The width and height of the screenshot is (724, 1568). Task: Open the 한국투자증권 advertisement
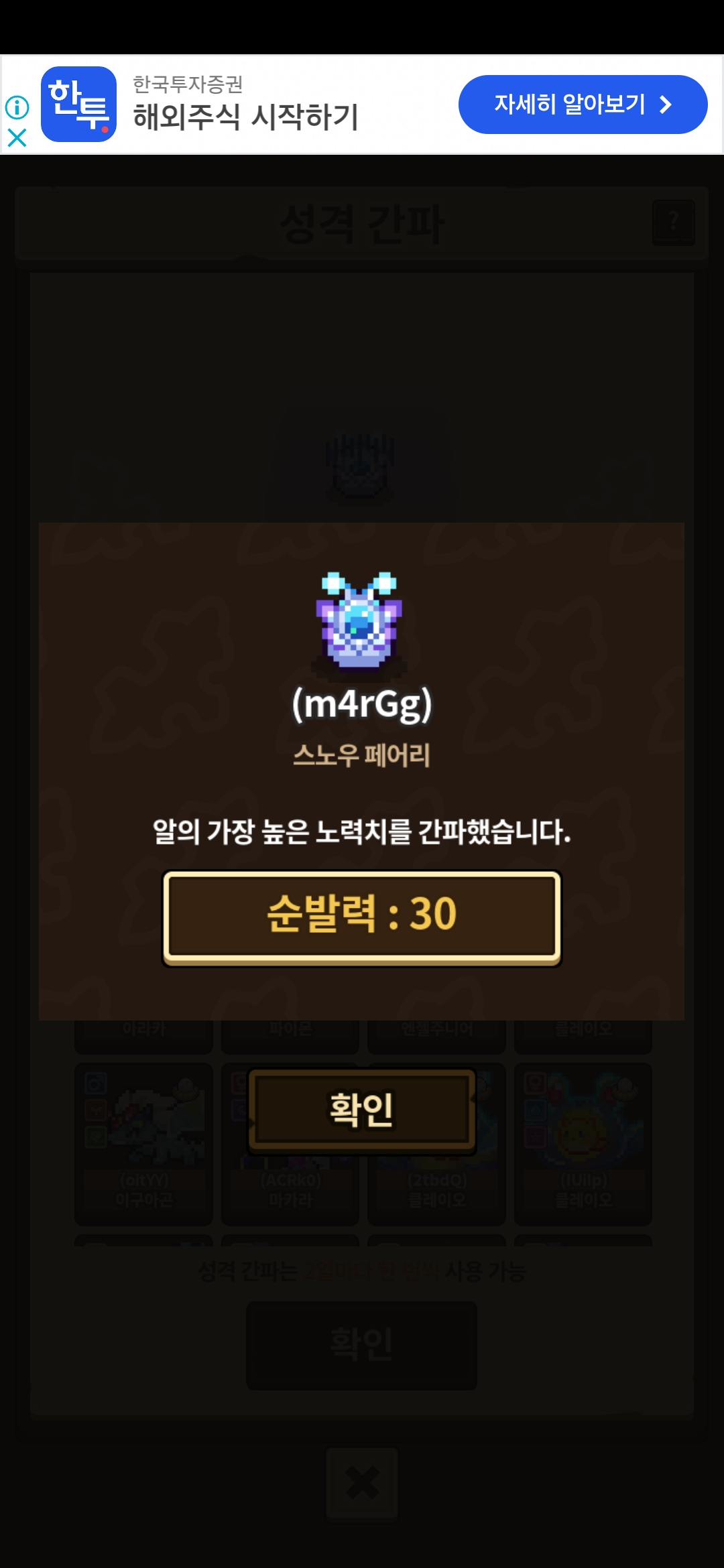pyautogui.click(x=245, y=105)
